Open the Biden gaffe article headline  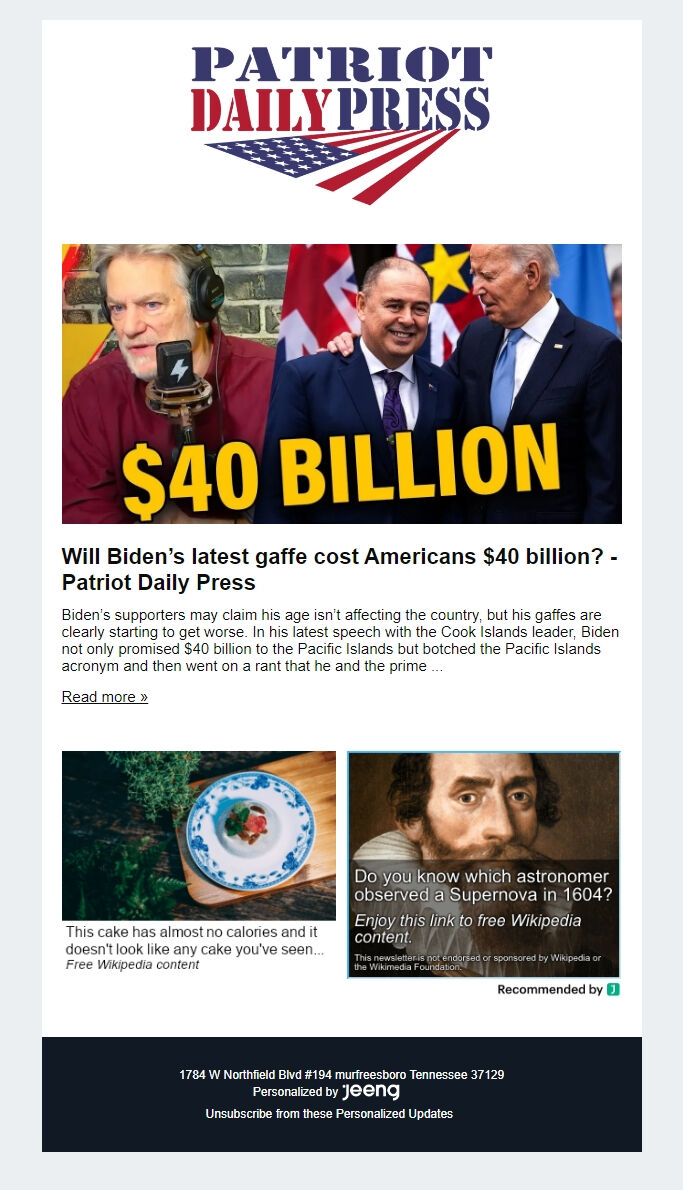pos(338,569)
